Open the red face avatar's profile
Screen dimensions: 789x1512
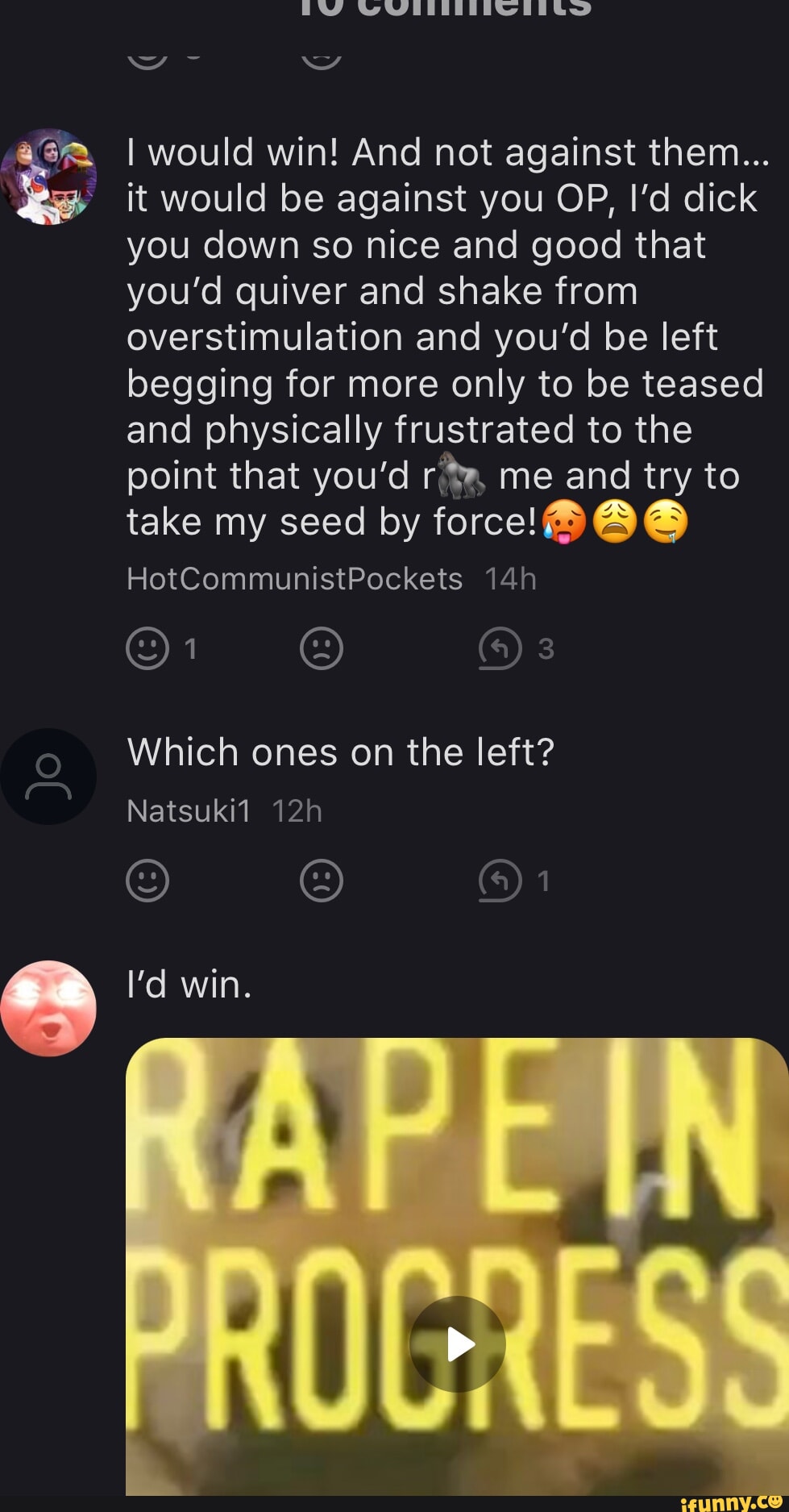click(x=48, y=1008)
